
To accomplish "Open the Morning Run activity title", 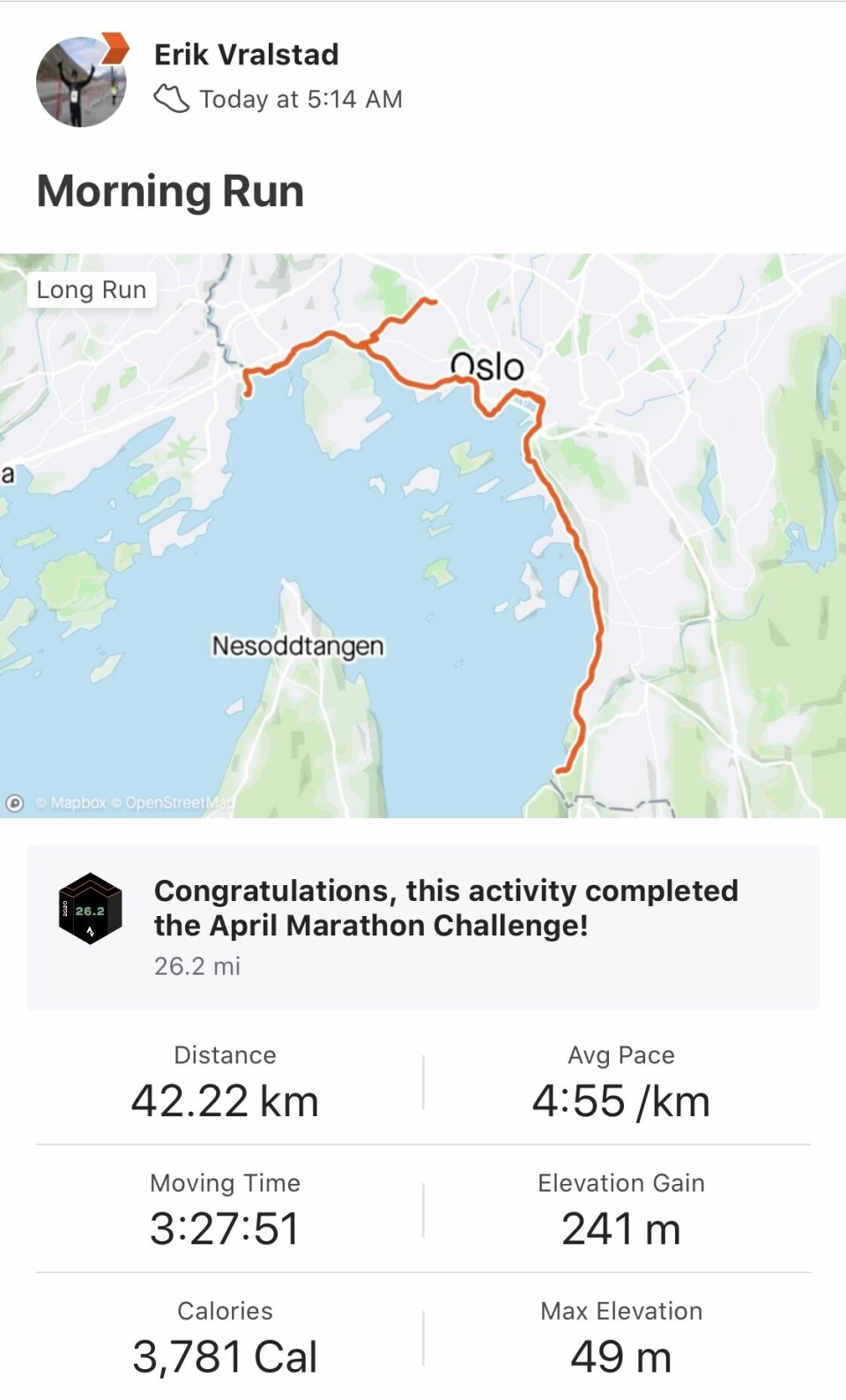I will click(170, 190).
